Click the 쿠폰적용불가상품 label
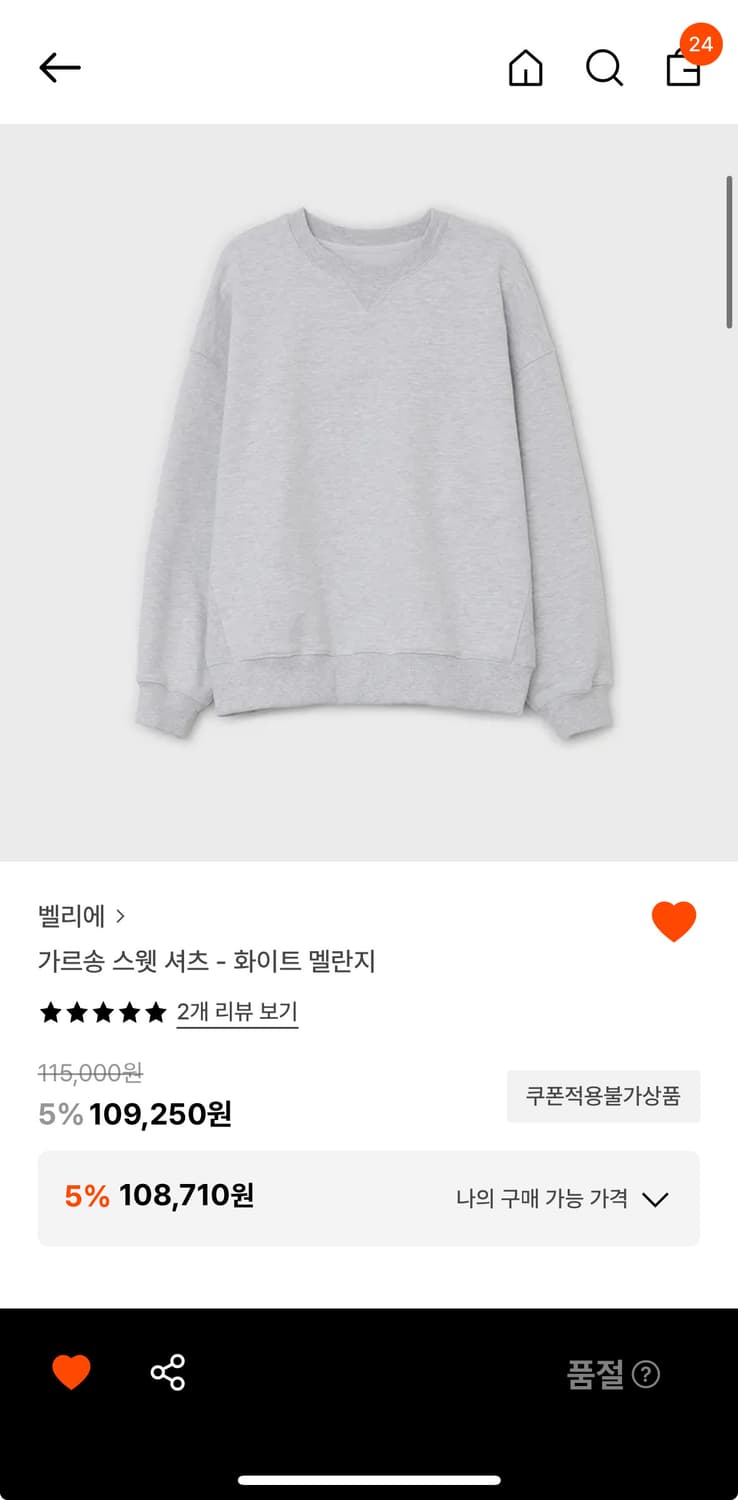 (603, 1096)
